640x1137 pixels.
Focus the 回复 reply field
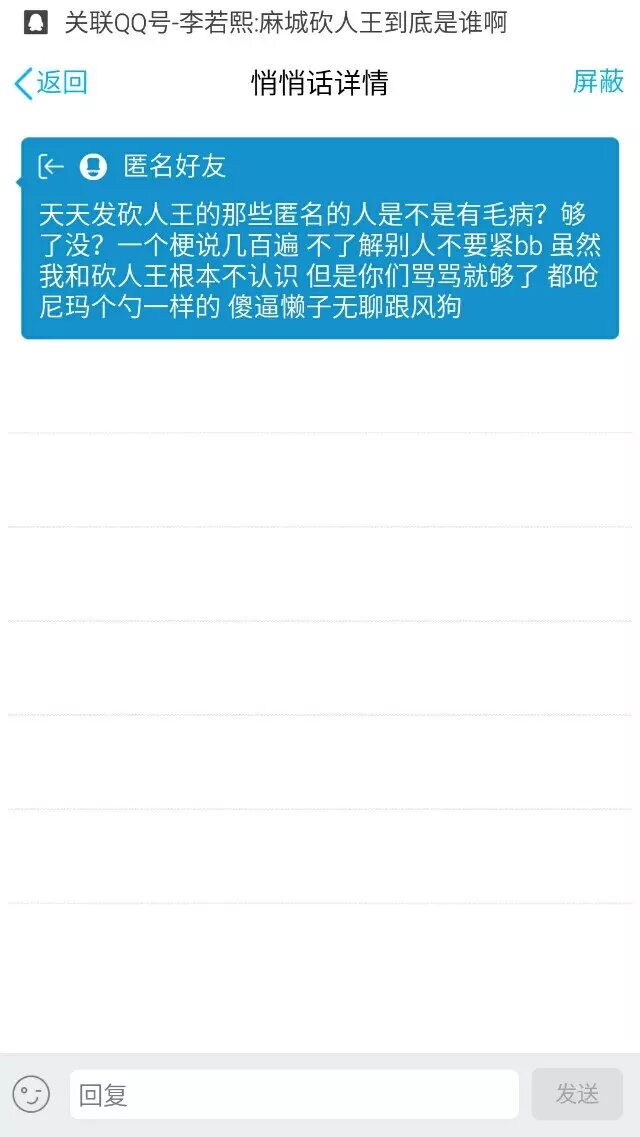[x=293, y=1095]
